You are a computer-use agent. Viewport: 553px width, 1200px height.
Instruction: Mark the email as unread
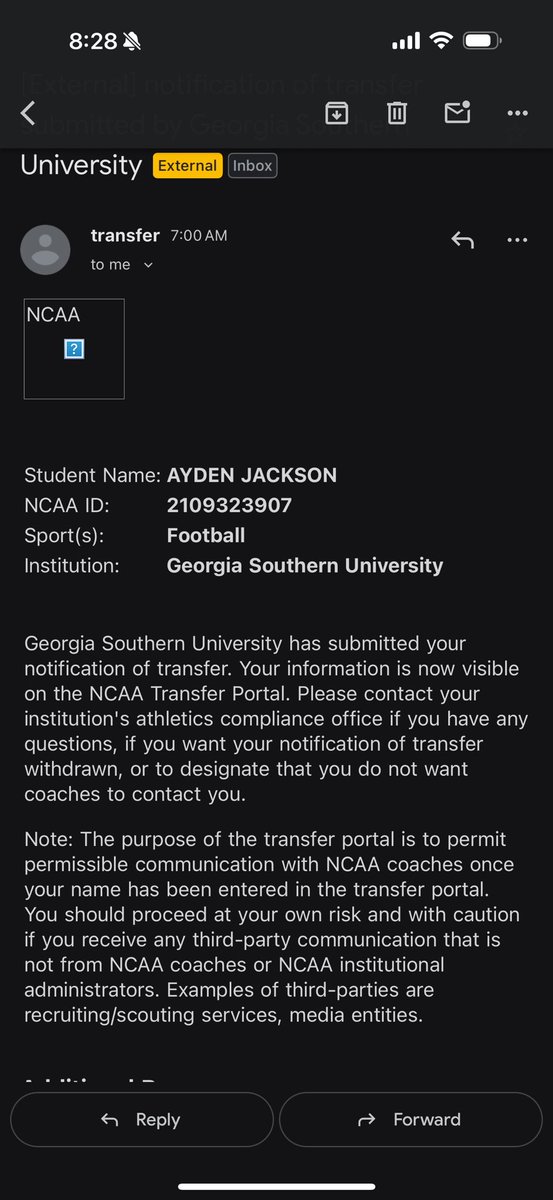pyautogui.click(x=457, y=113)
